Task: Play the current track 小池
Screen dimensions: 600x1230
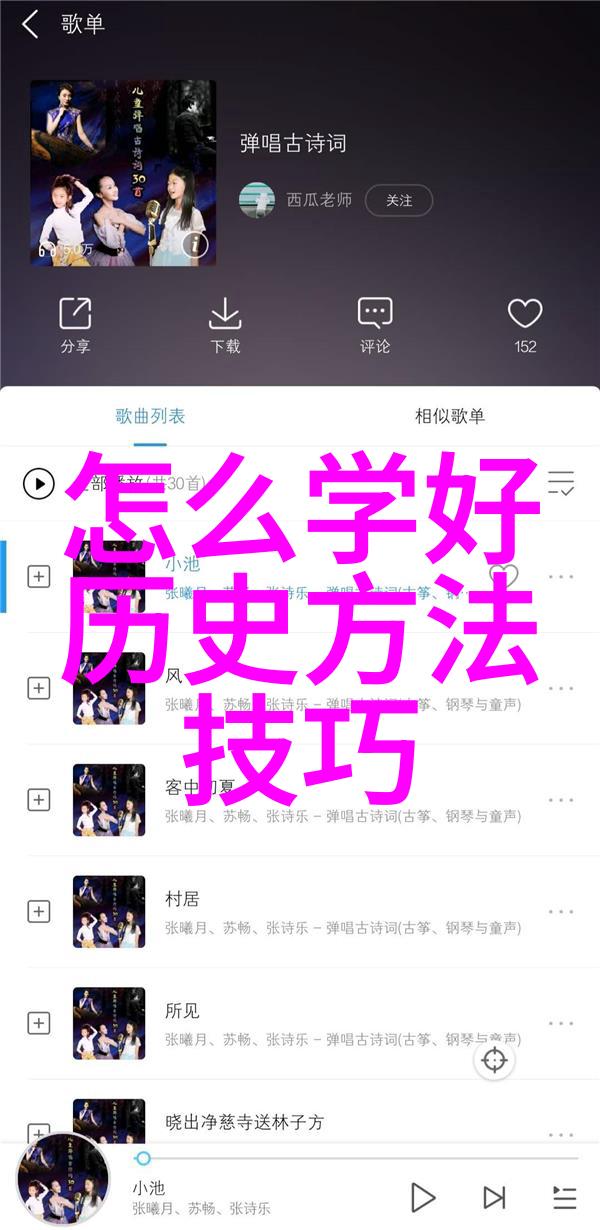Action: coord(423,1197)
